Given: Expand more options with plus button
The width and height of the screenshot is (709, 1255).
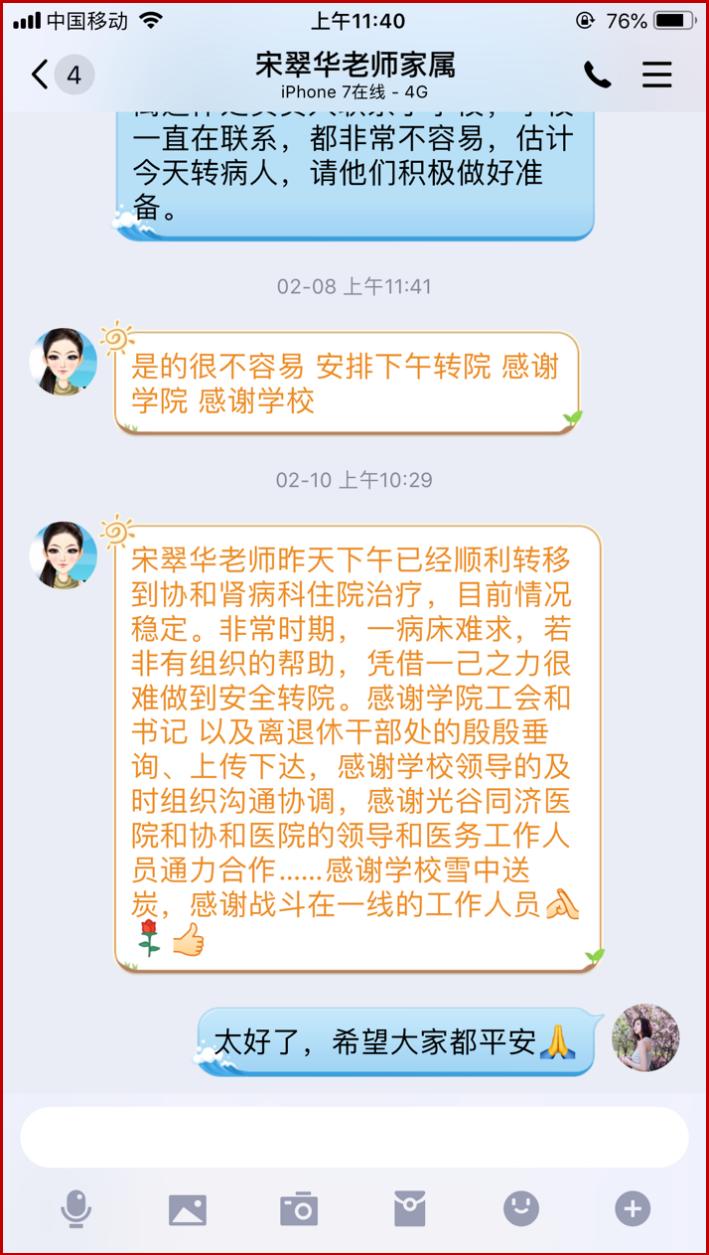Looking at the screenshot, I should click(632, 1209).
